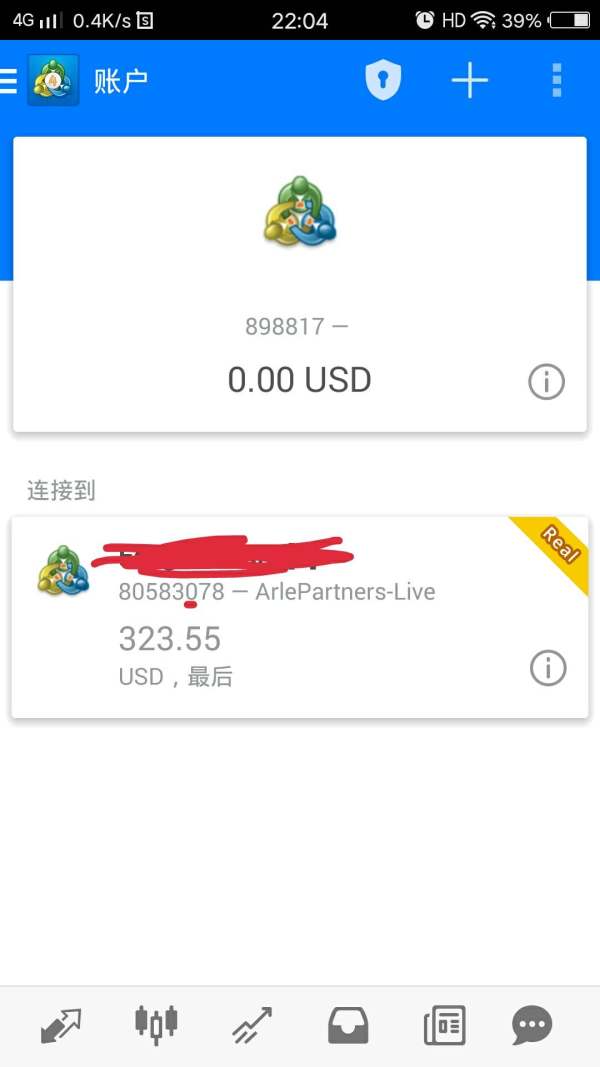View info for account 898817

point(546,382)
